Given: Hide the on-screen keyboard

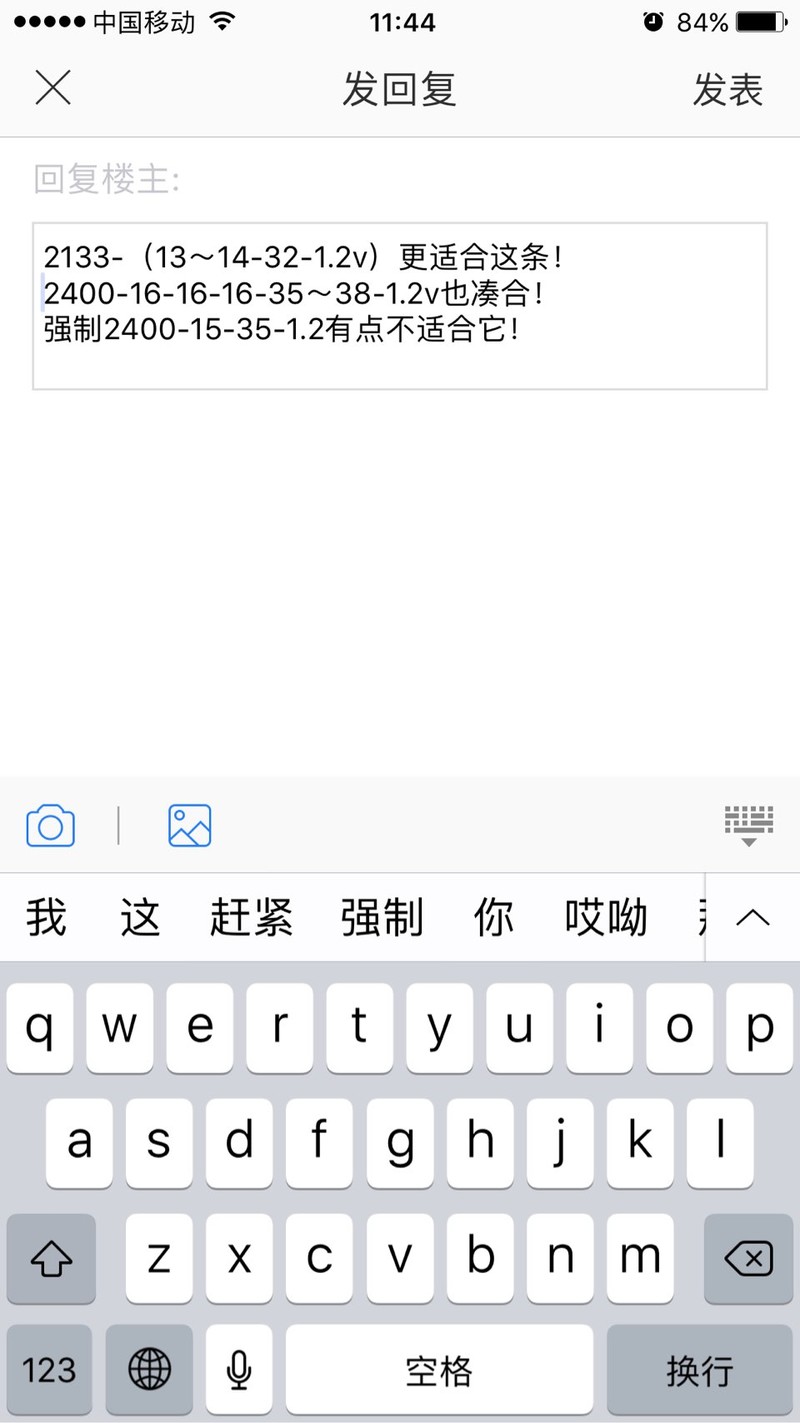Looking at the screenshot, I should click(x=749, y=826).
